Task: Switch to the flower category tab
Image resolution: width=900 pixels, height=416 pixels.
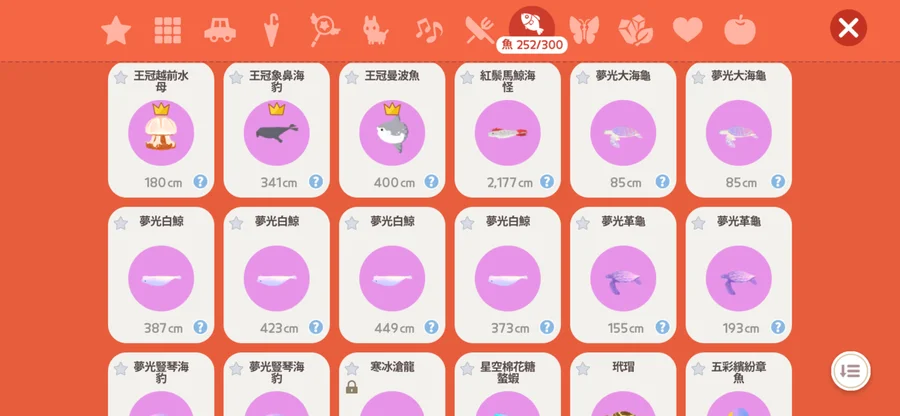Action: coord(635,30)
